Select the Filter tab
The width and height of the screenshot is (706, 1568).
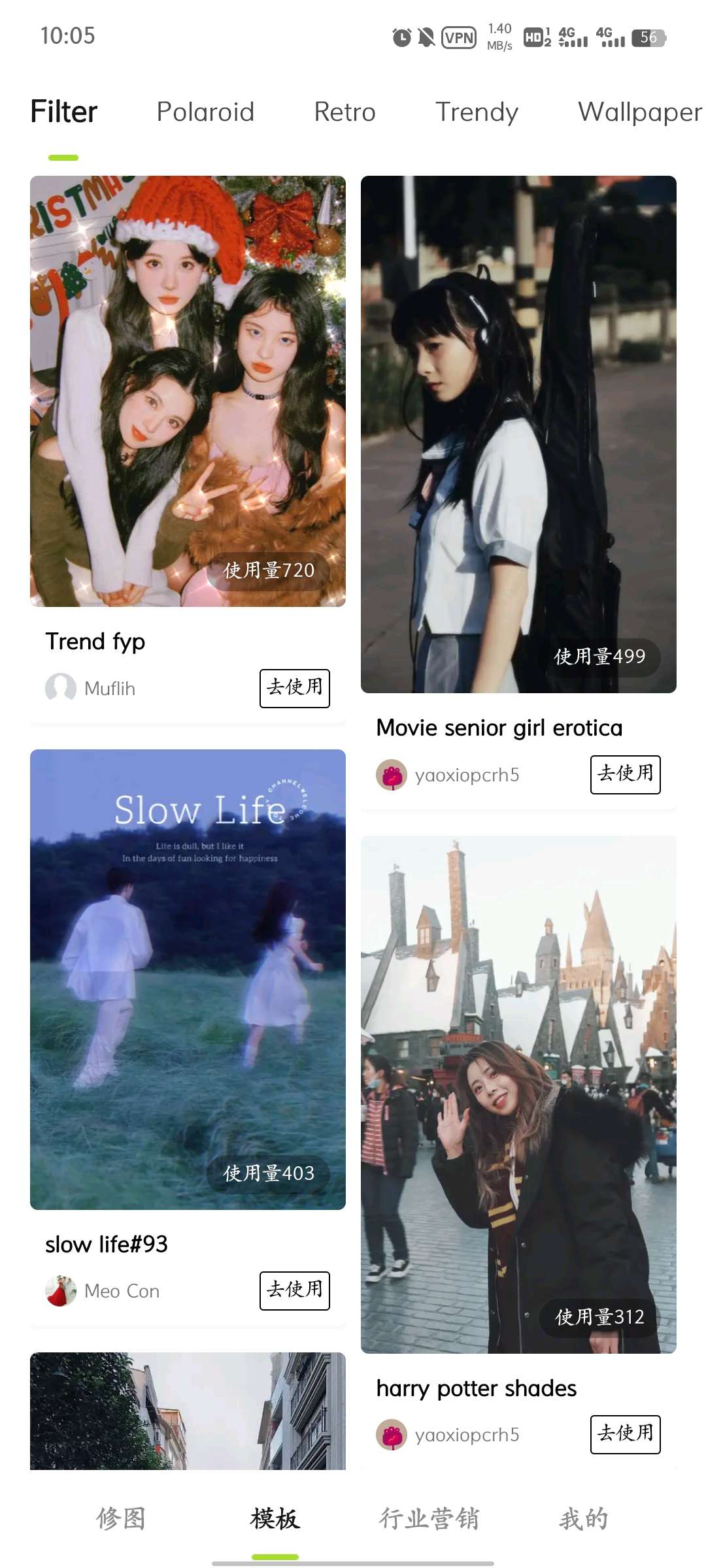(x=64, y=112)
